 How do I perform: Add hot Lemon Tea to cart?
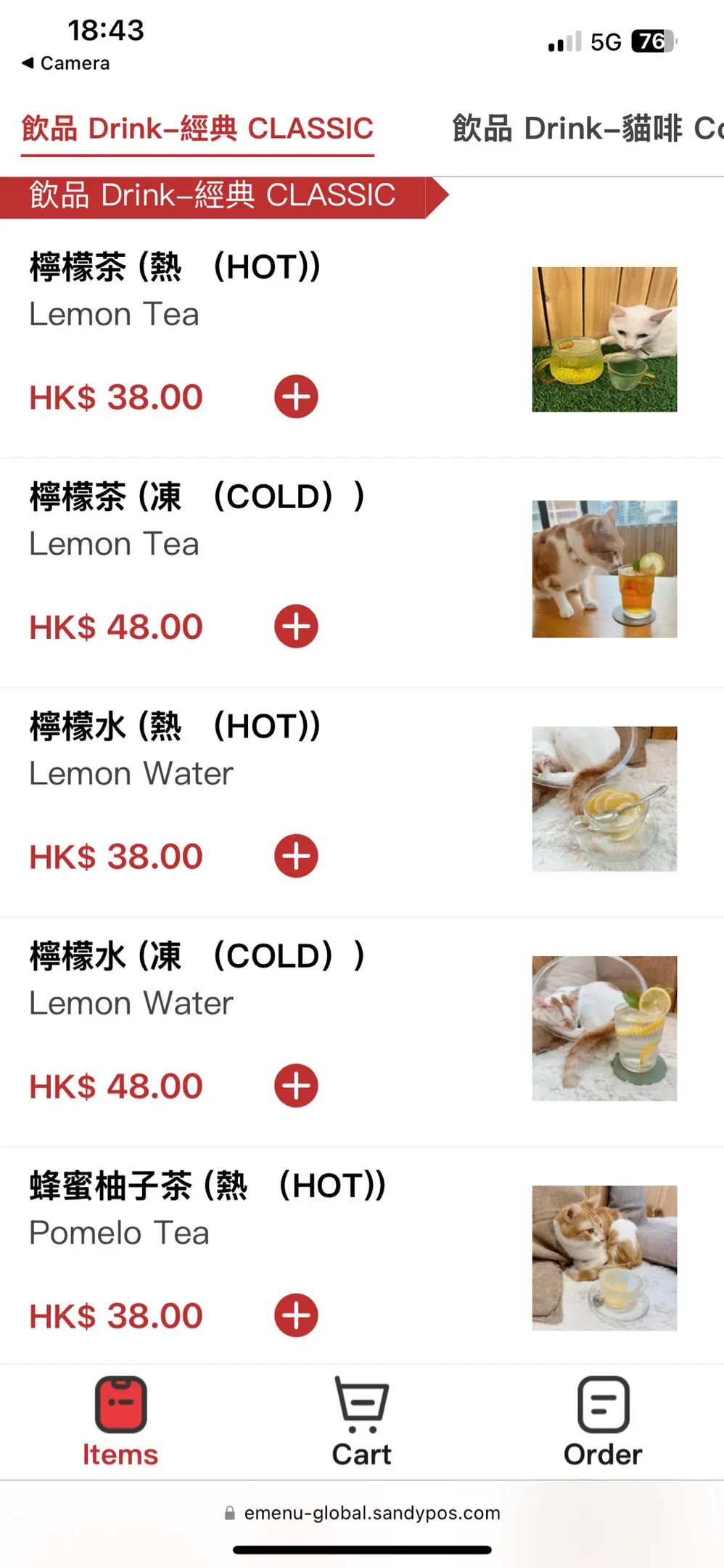[296, 397]
